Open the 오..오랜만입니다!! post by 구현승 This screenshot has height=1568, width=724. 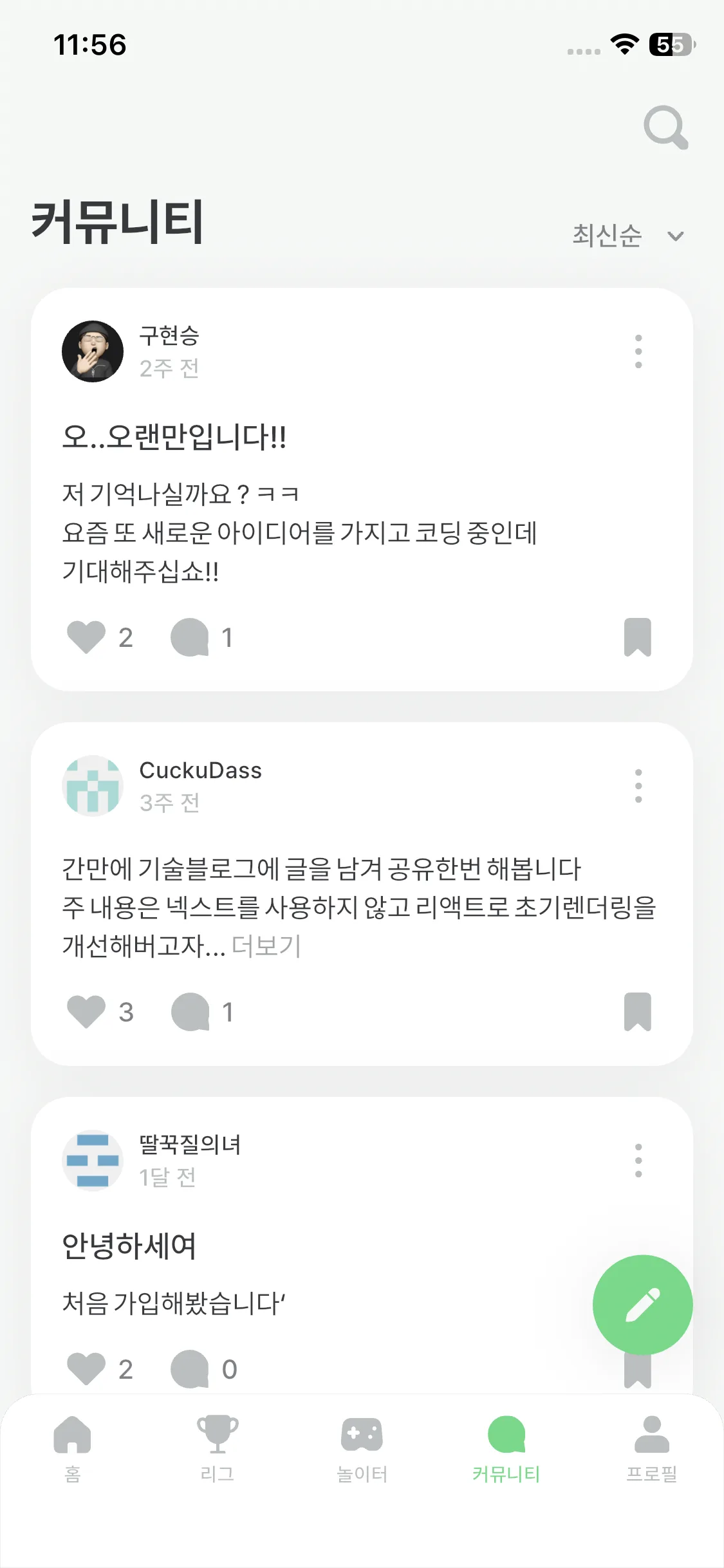[x=174, y=437]
